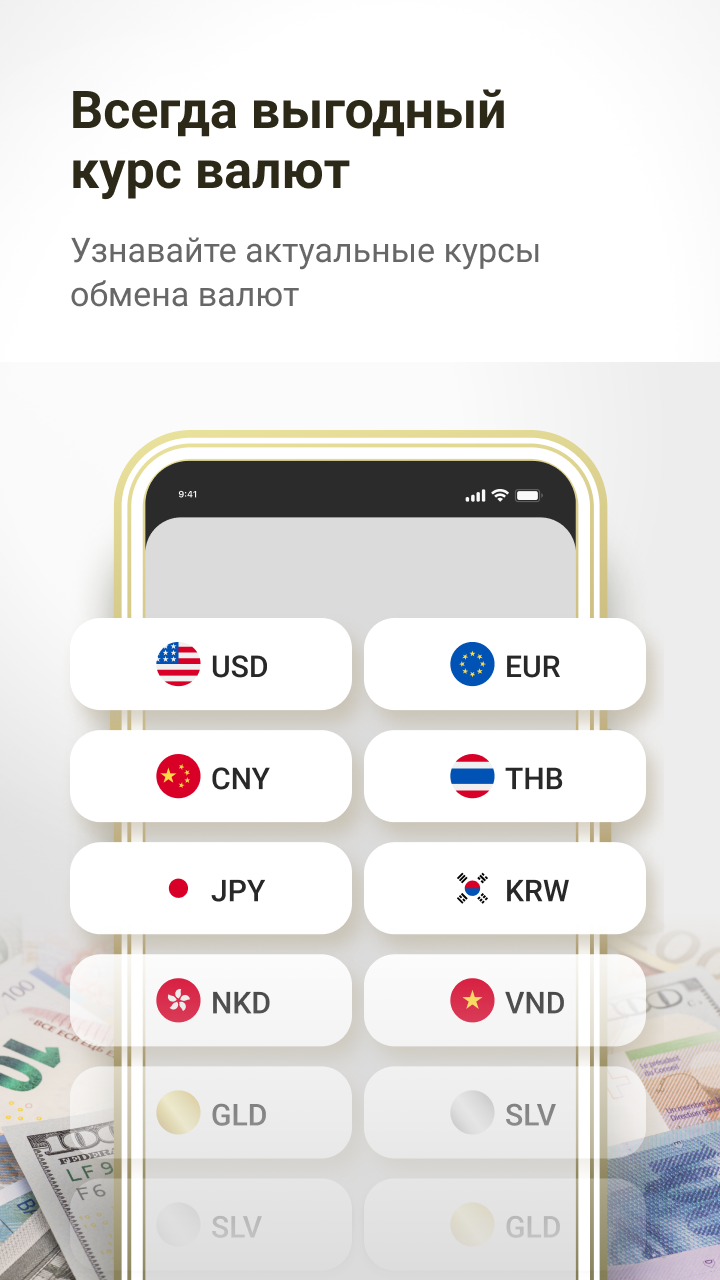
Task: Select the NKD Hong Kong flag icon
Action: pyautogui.click(x=178, y=1001)
